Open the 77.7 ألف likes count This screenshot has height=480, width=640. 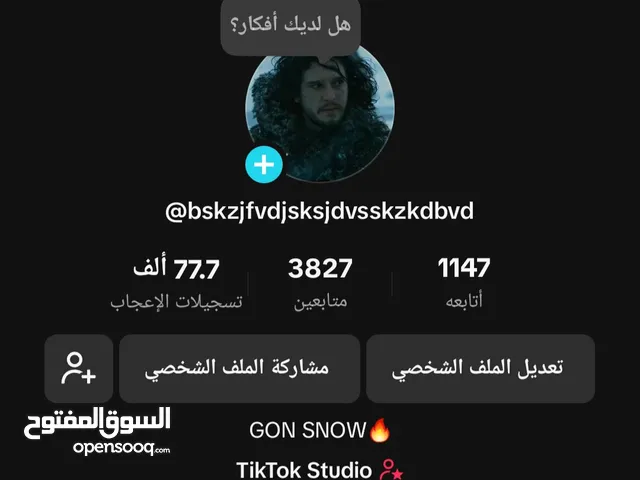177,281
